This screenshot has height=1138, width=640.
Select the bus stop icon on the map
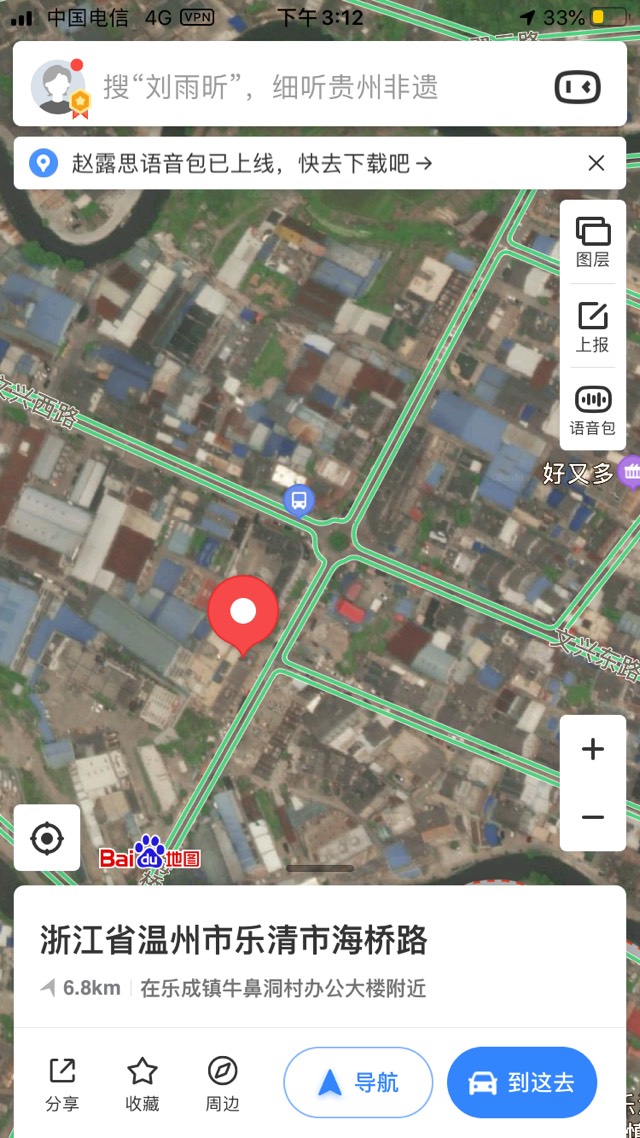(x=298, y=500)
